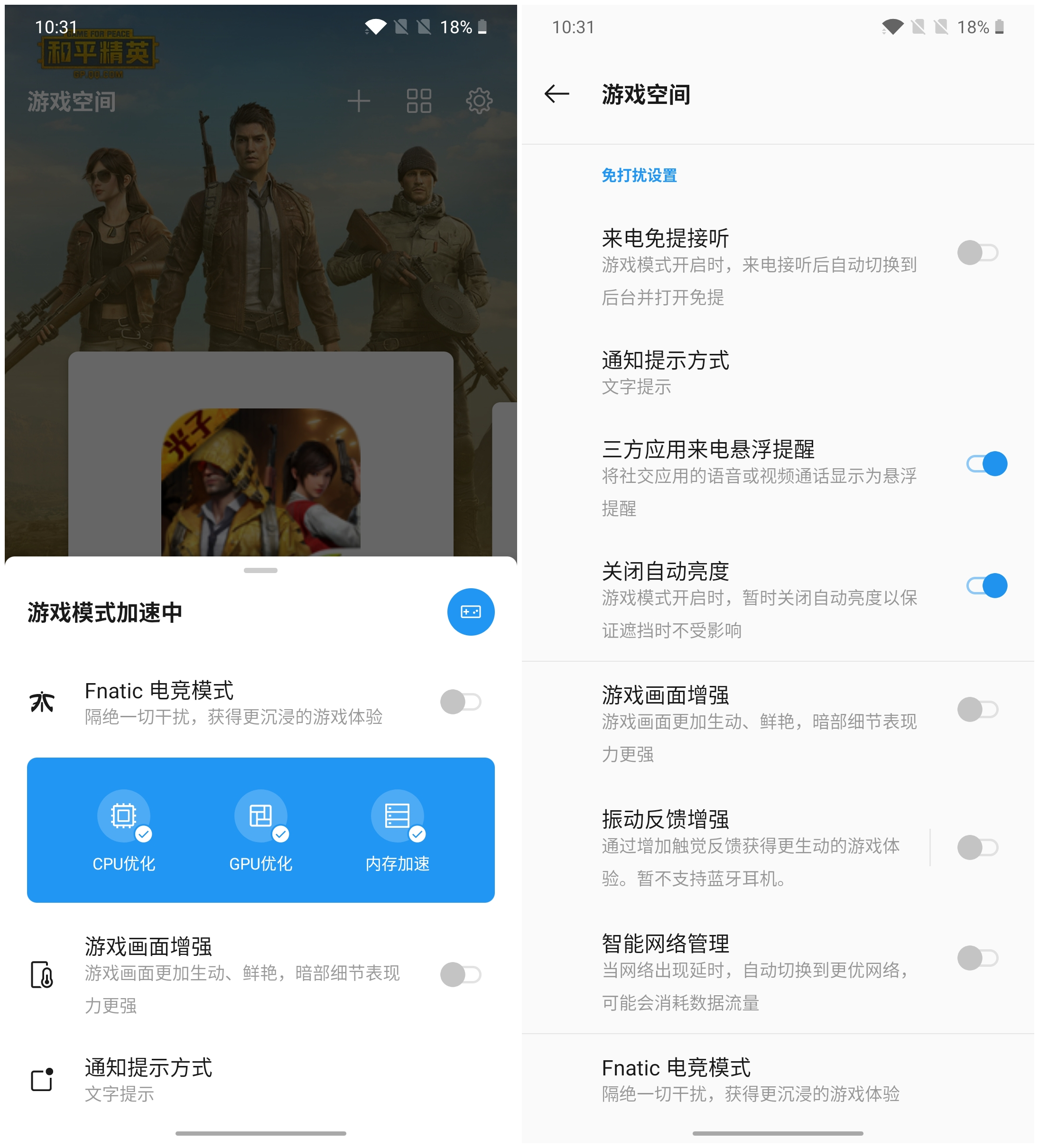Tap the plus icon to add a game
Image resolution: width=1039 pixels, height=1148 pixels.
(x=358, y=102)
